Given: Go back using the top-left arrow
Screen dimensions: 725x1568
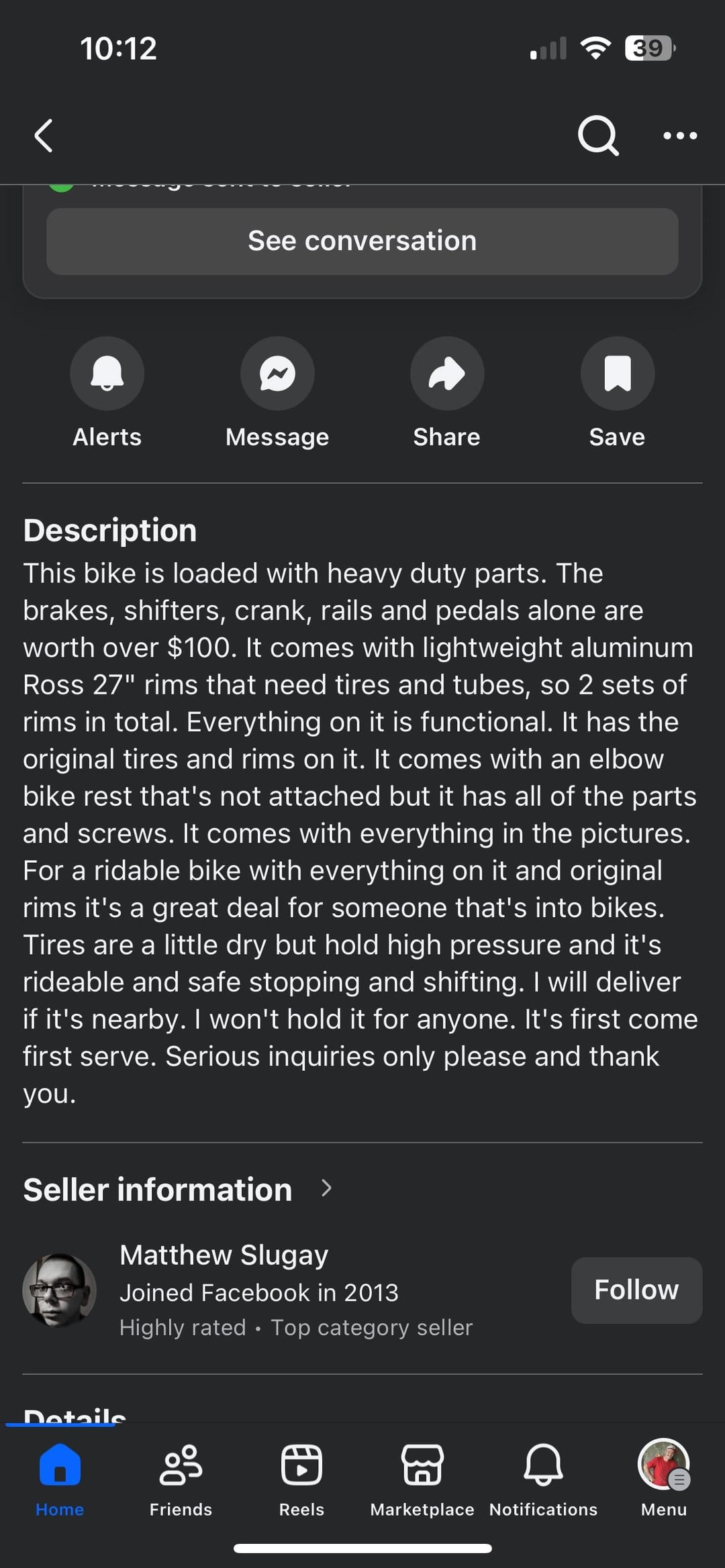Looking at the screenshot, I should (44, 136).
